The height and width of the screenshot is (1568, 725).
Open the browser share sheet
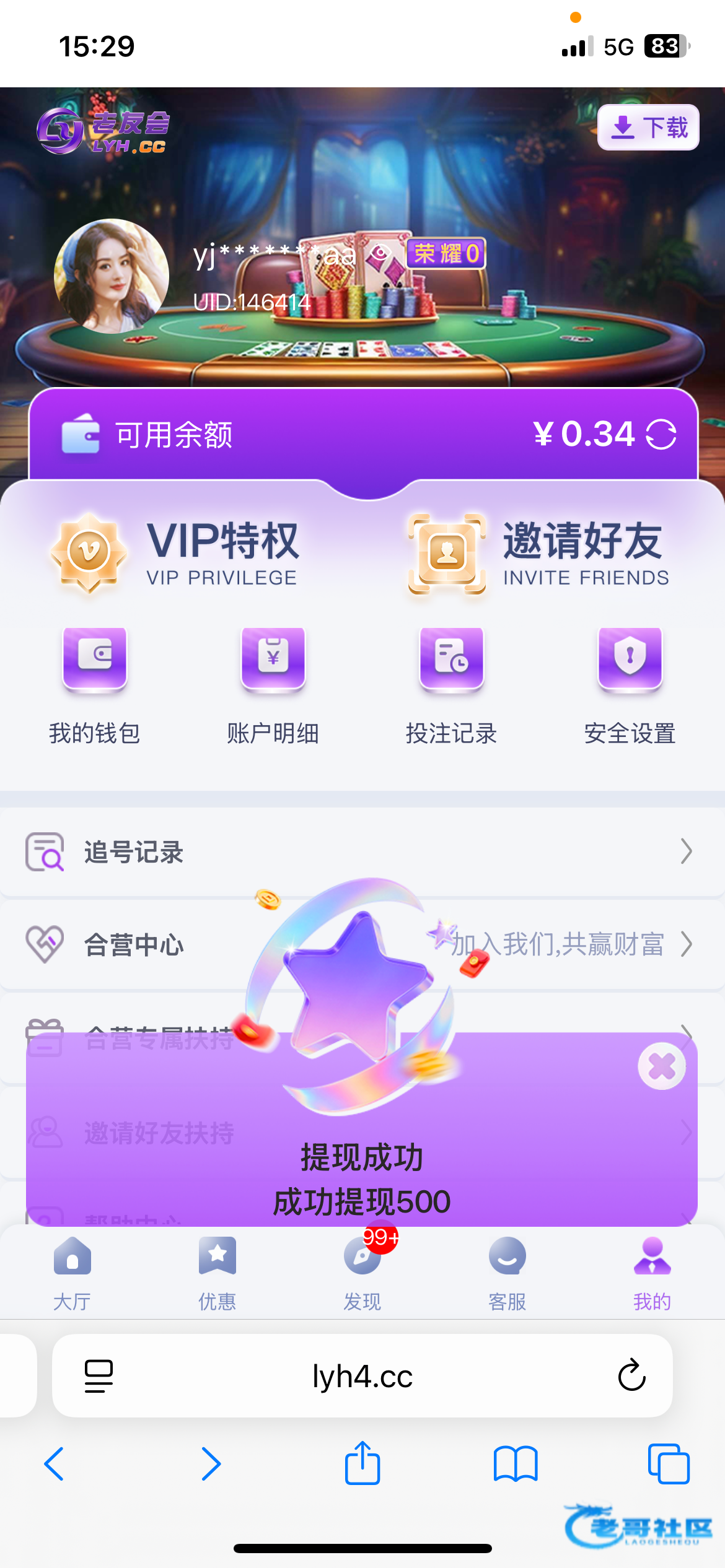coord(362,1463)
